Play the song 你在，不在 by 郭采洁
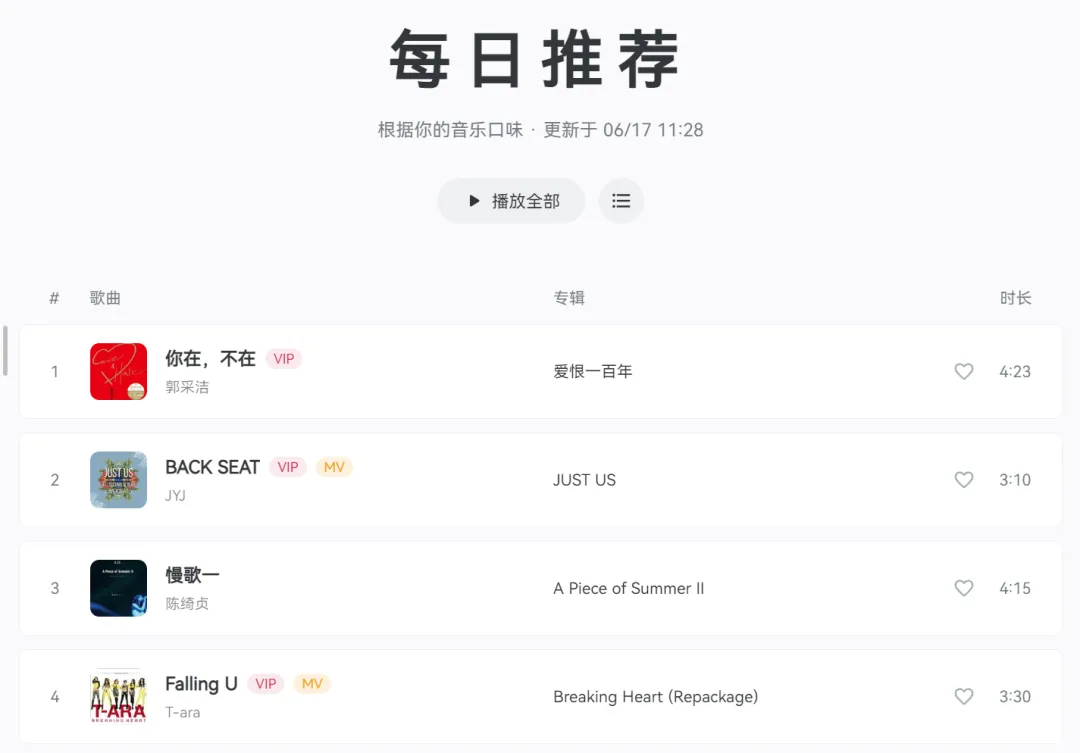Viewport: 1080px width, 753px height. pyautogui.click(x=210, y=359)
